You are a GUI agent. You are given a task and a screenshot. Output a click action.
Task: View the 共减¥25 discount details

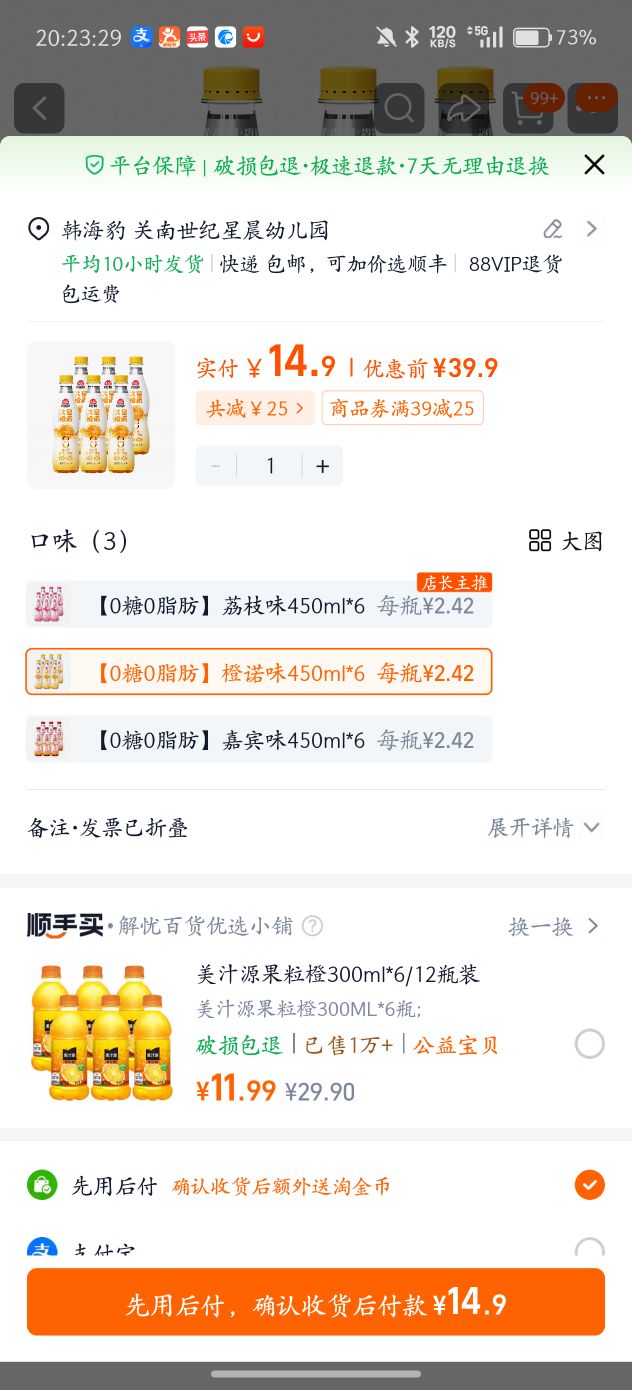[x=255, y=408]
